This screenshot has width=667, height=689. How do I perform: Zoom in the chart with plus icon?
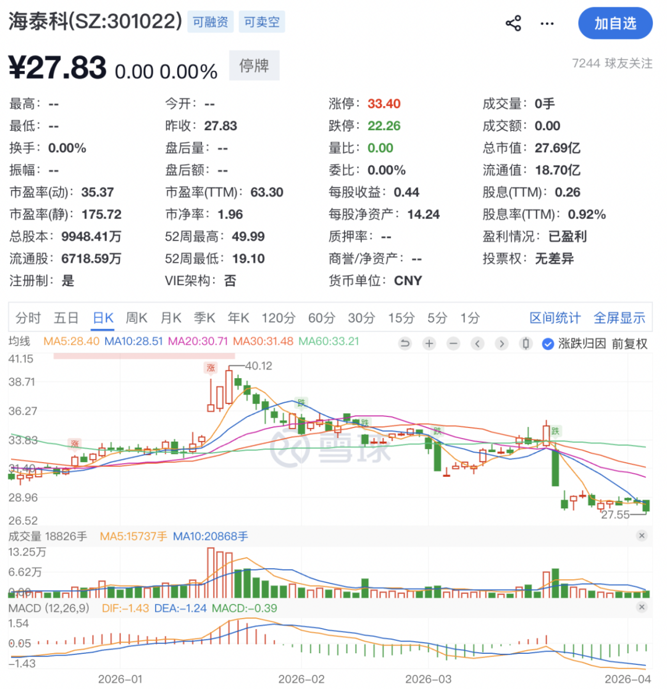(428, 344)
